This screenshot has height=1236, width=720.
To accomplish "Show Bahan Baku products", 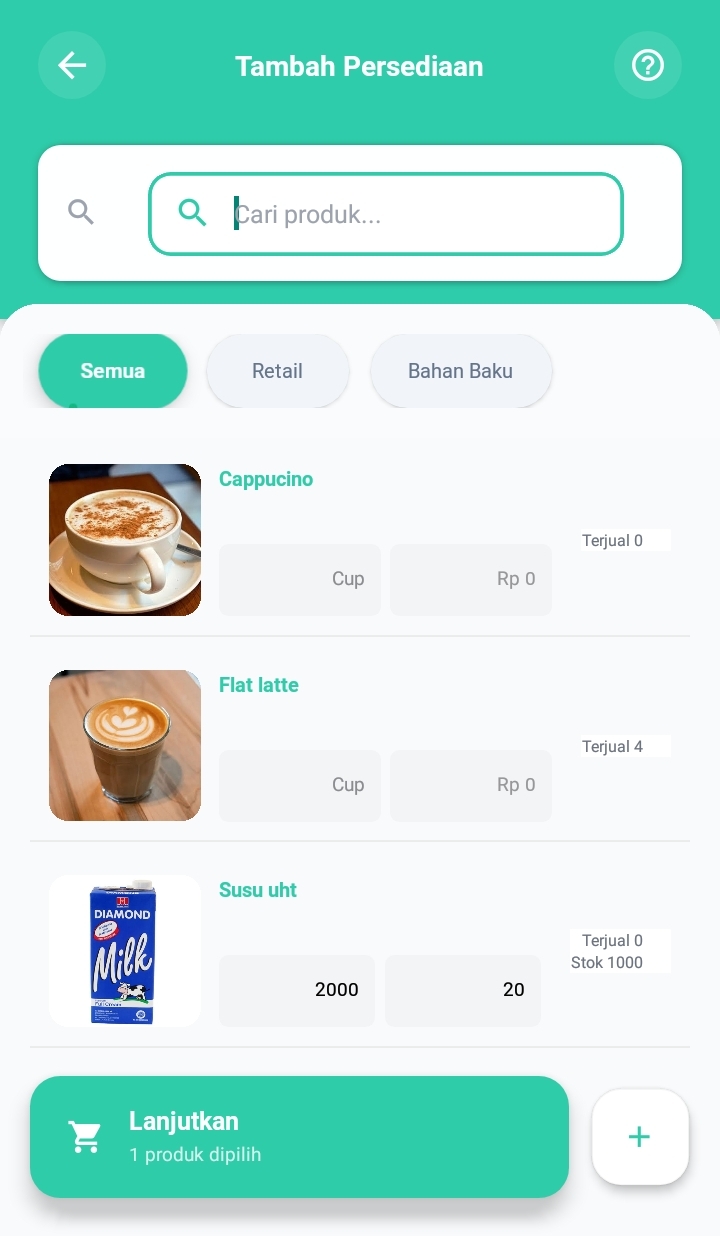I will pyautogui.click(x=460, y=371).
